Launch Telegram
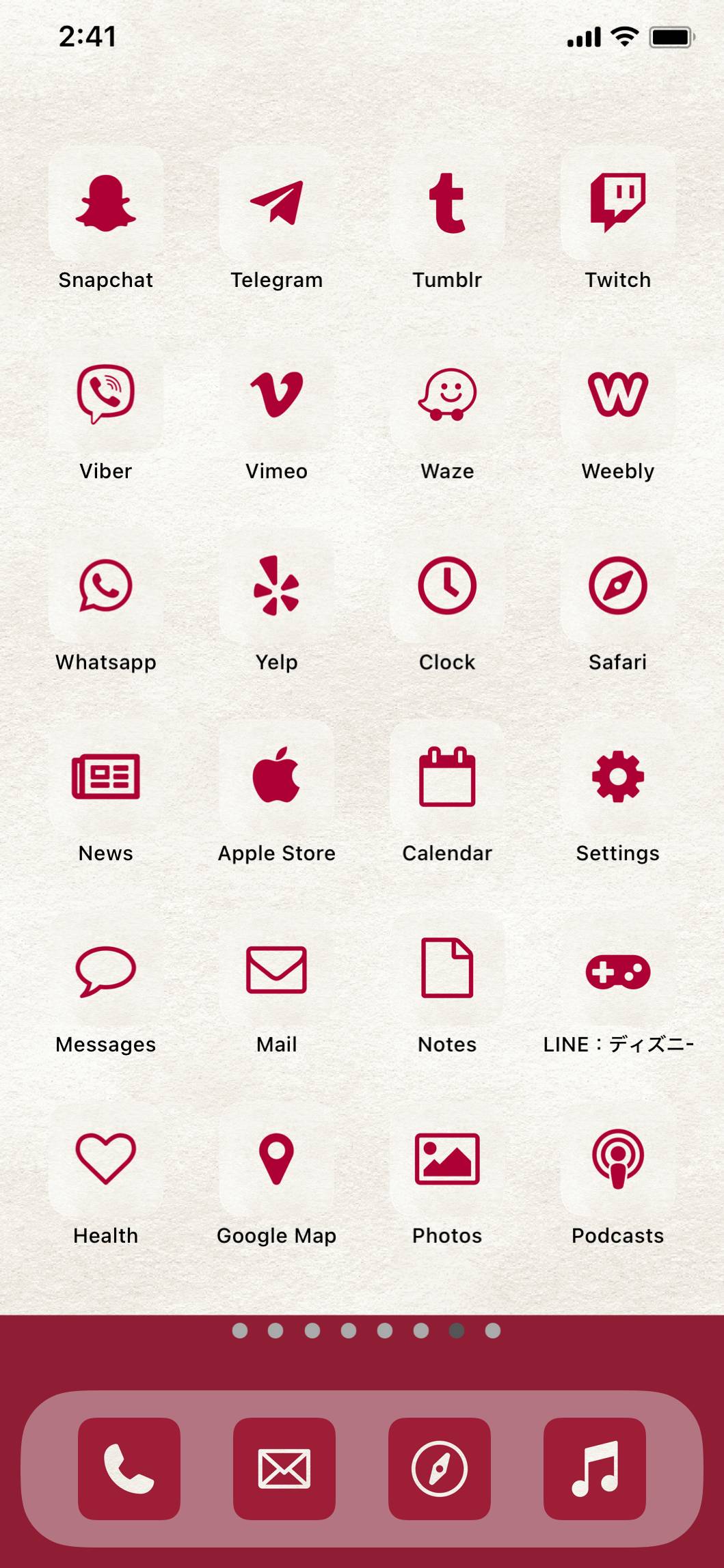This screenshot has width=724, height=1568. [276, 203]
